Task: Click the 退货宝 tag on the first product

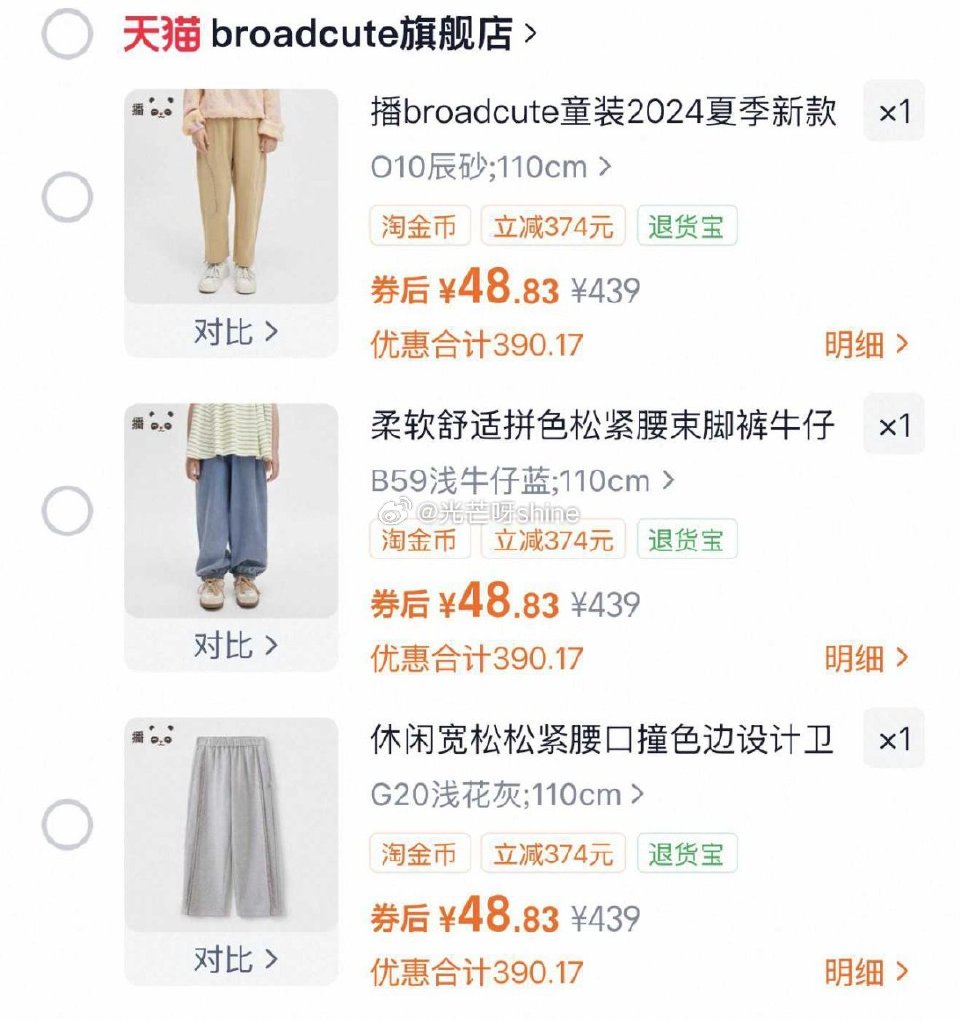Action: [x=686, y=226]
